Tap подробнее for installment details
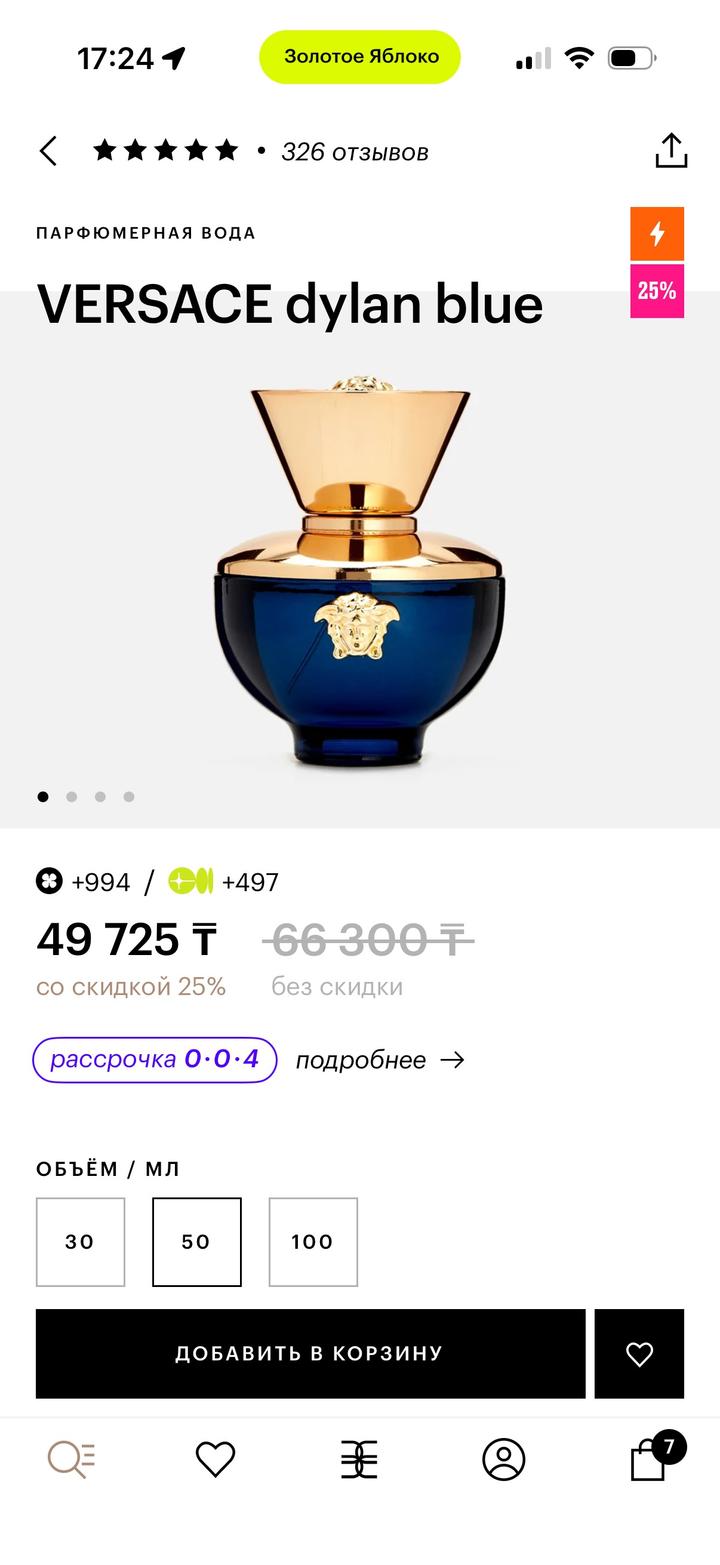 click(379, 1060)
